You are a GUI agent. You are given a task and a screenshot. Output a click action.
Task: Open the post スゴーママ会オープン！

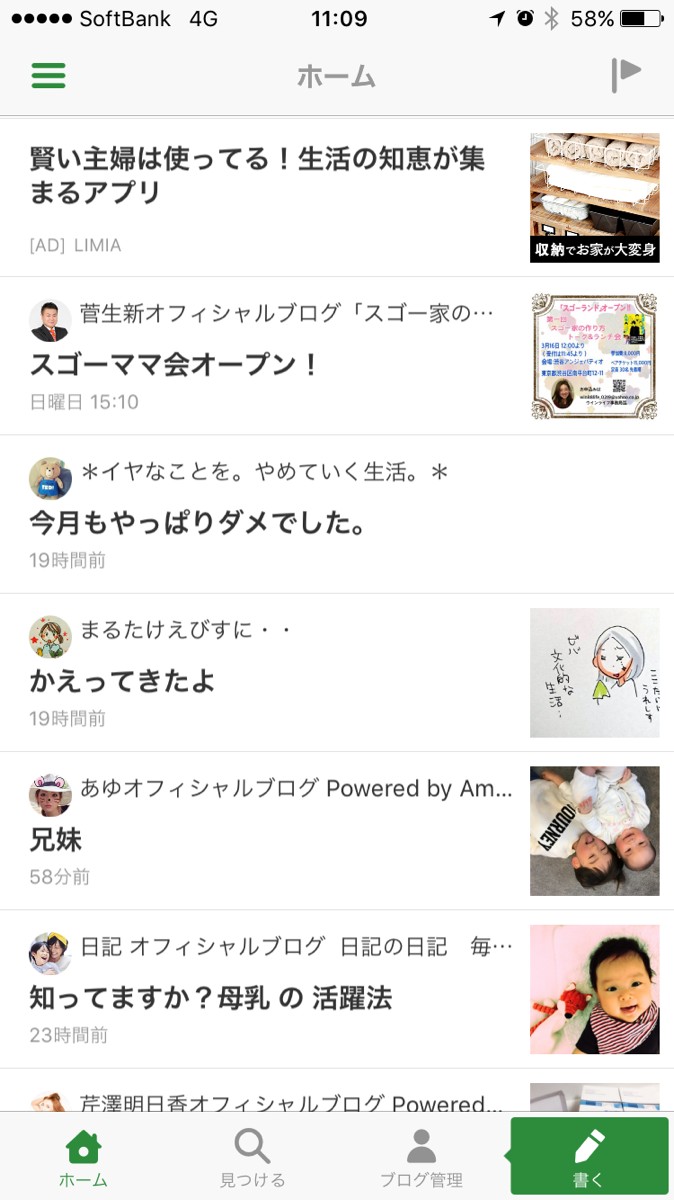click(174, 364)
